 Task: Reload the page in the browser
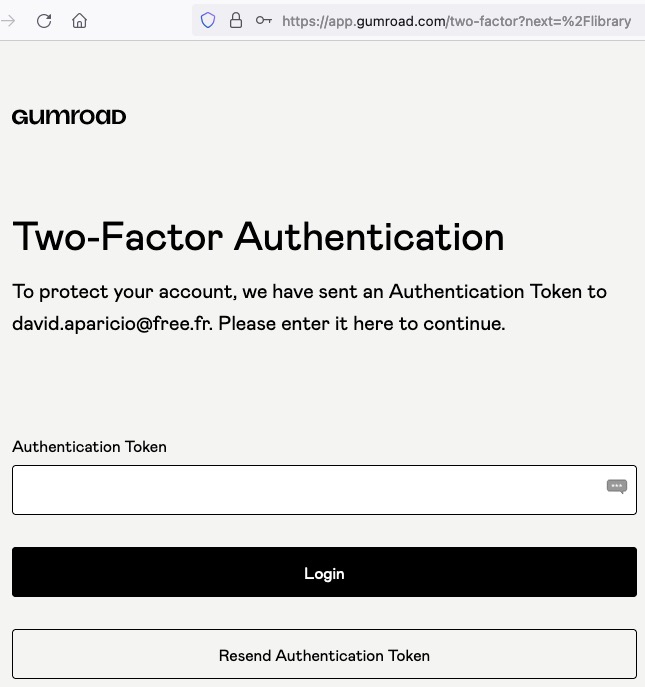44,20
